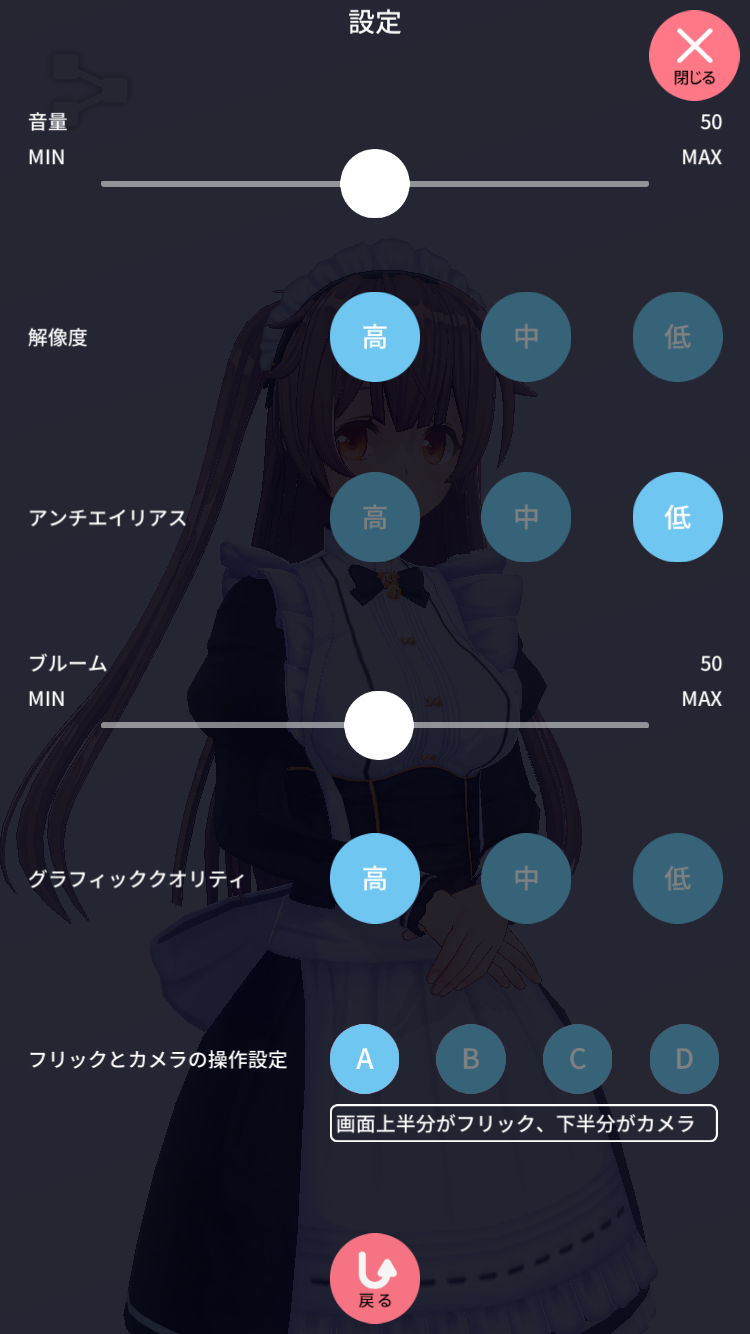Select 高 for グラフィッククオリティ
The width and height of the screenshot is (750, 1334).
pyautogui.click(x=375, y=878)
